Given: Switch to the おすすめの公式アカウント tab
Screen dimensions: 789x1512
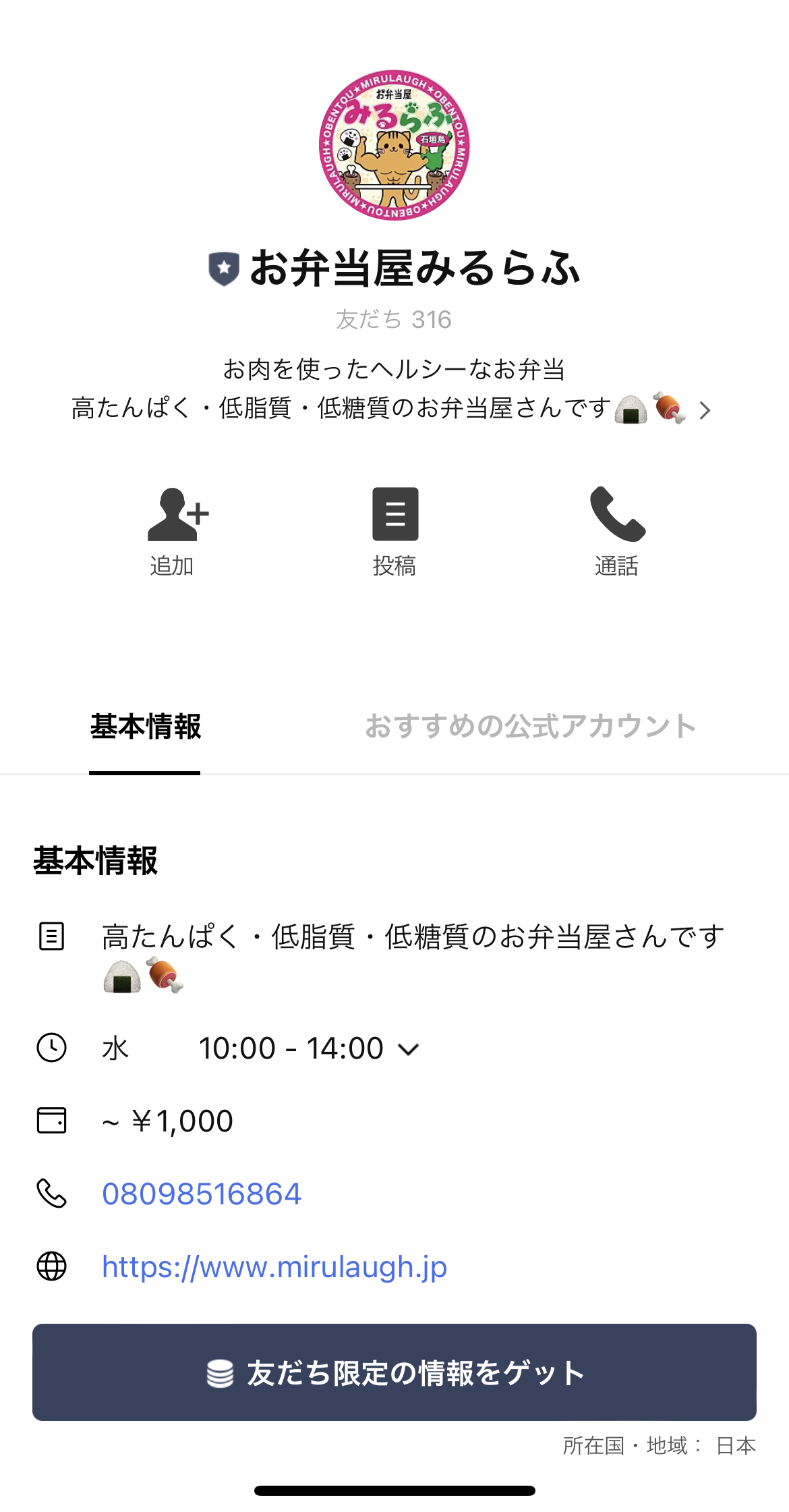Looking at the screenshot, I should pos(529,726).
